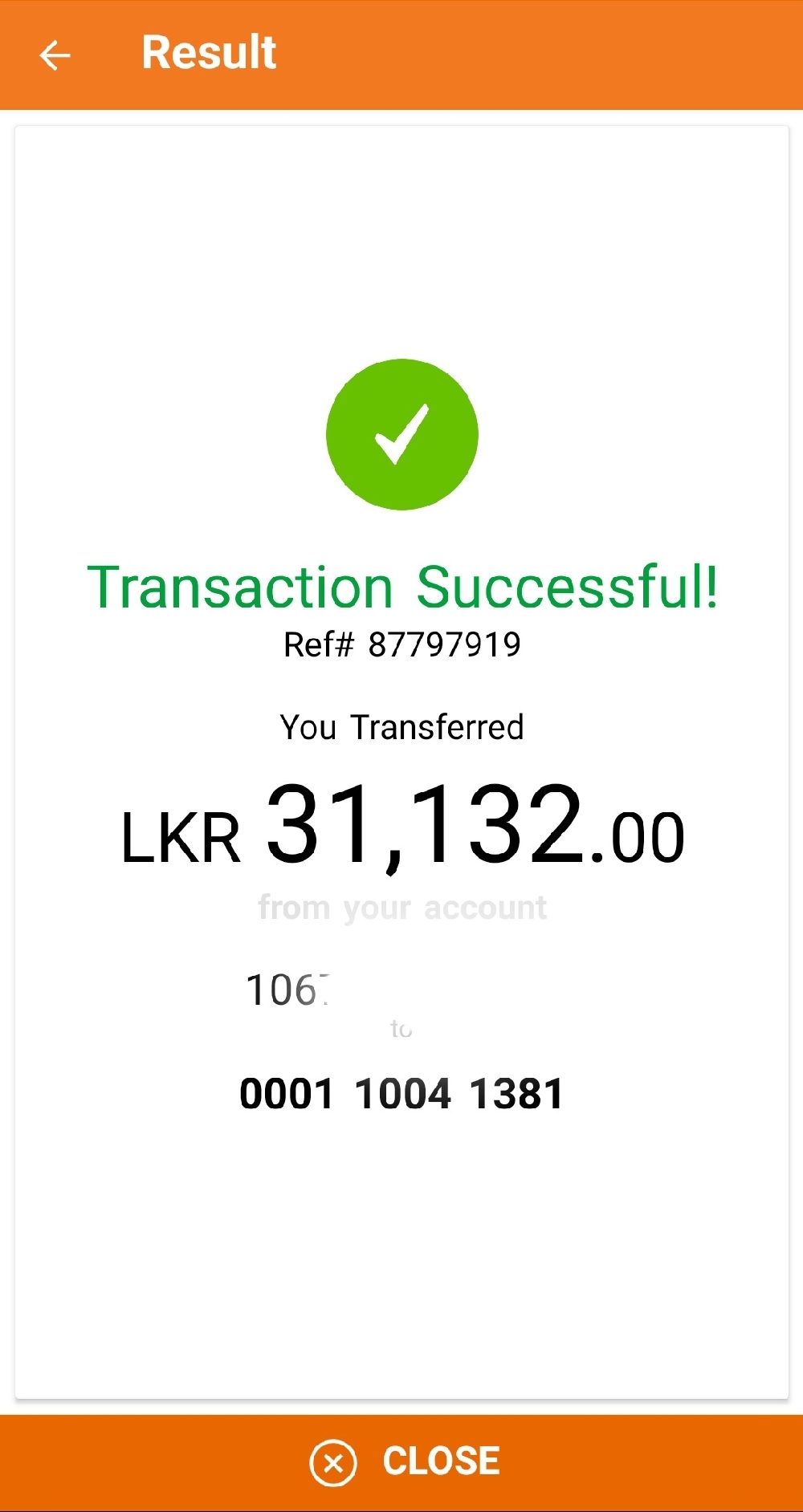This screenshot has width=803, height=1512.
Task: Go back using the header arrow
Action: pyautogui.click(x=55, y=55)
